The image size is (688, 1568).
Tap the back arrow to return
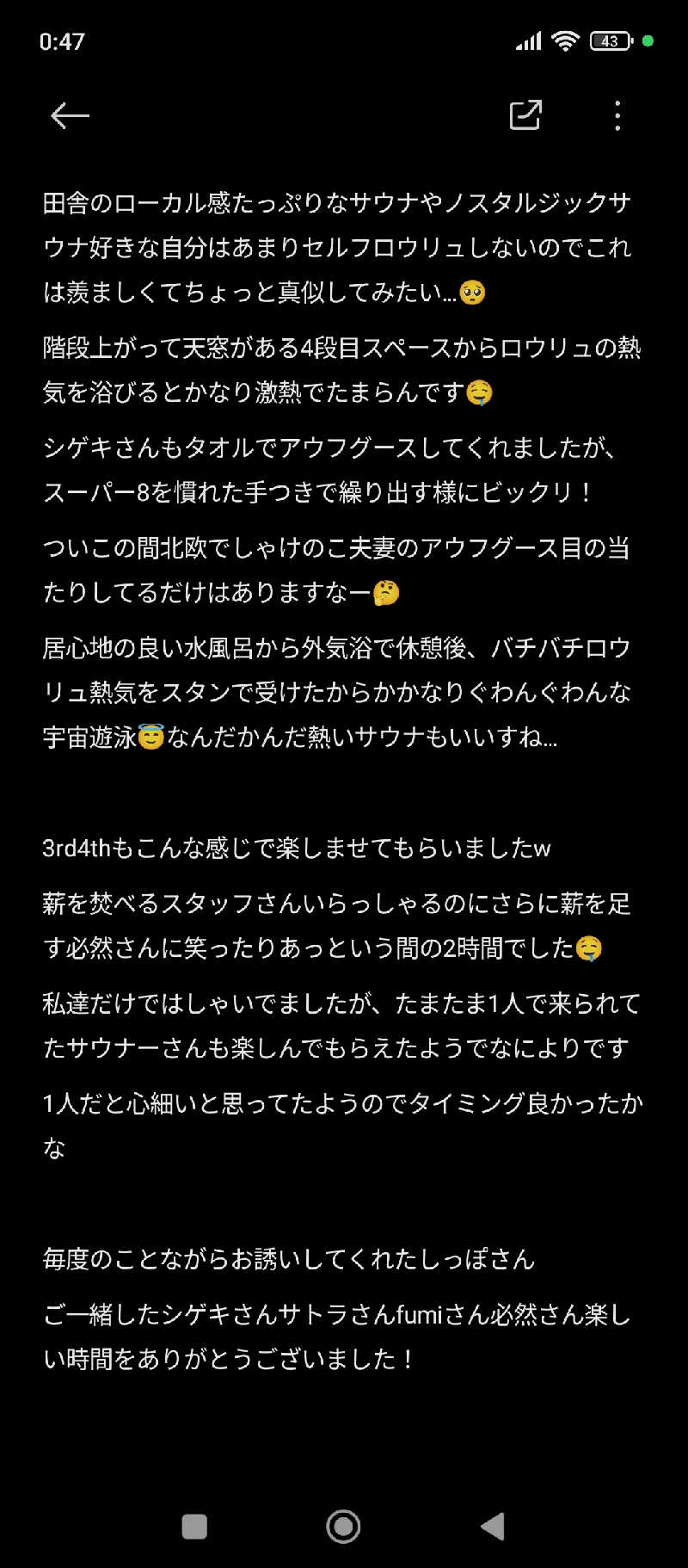click(x=70, y=115)
